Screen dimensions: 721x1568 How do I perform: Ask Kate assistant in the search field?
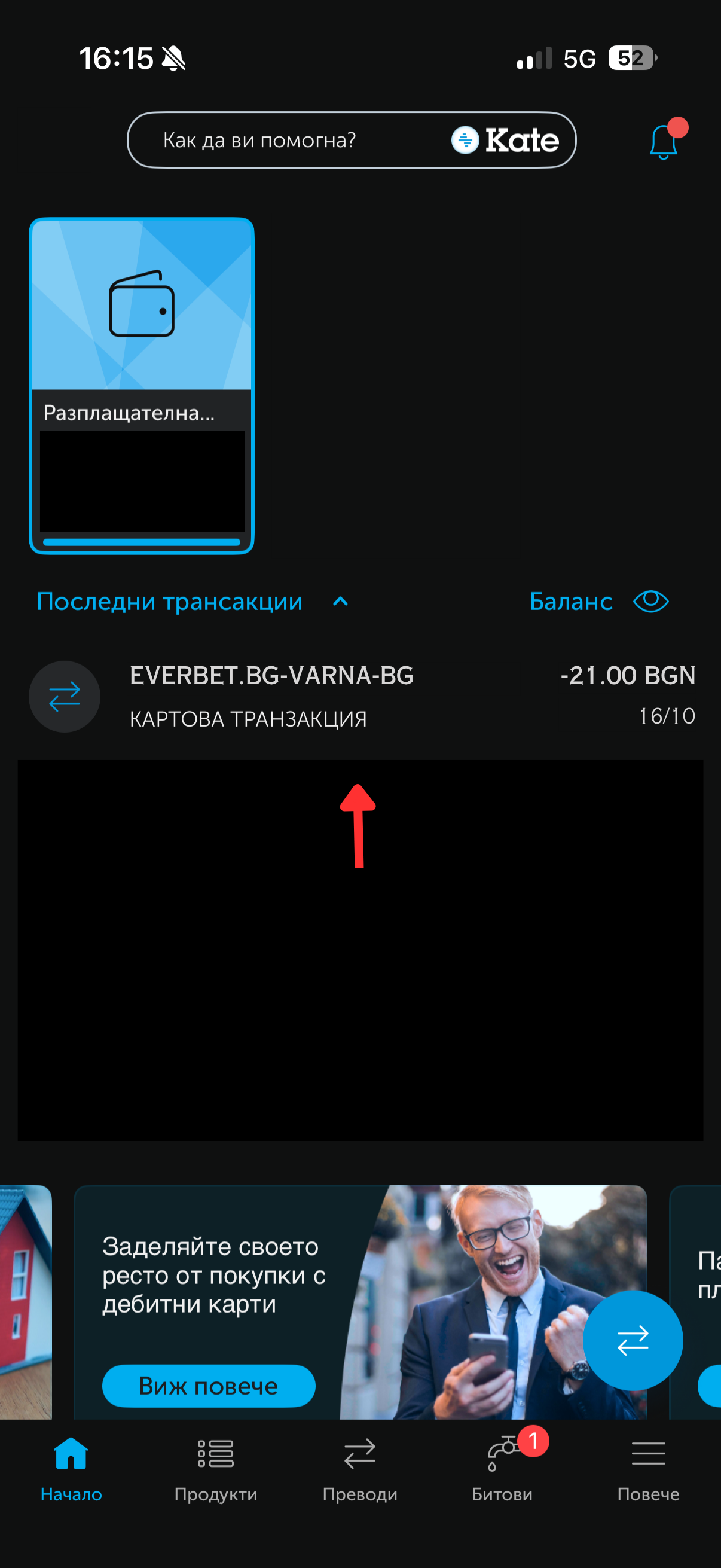point(304,140)
